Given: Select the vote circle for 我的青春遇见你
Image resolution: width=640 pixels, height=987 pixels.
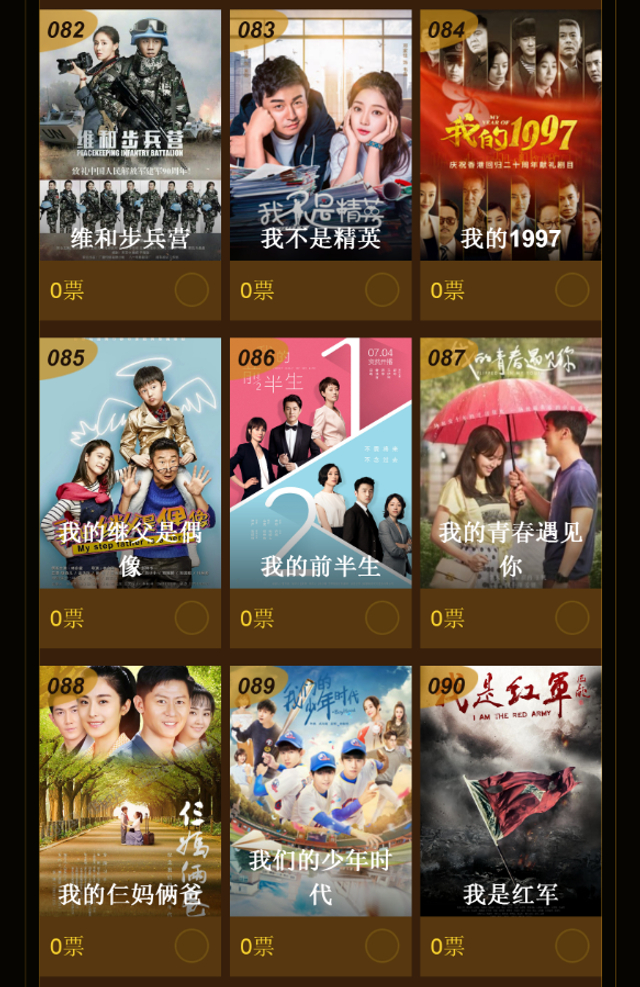Looking at the screenshot, I should click(572, 618).
